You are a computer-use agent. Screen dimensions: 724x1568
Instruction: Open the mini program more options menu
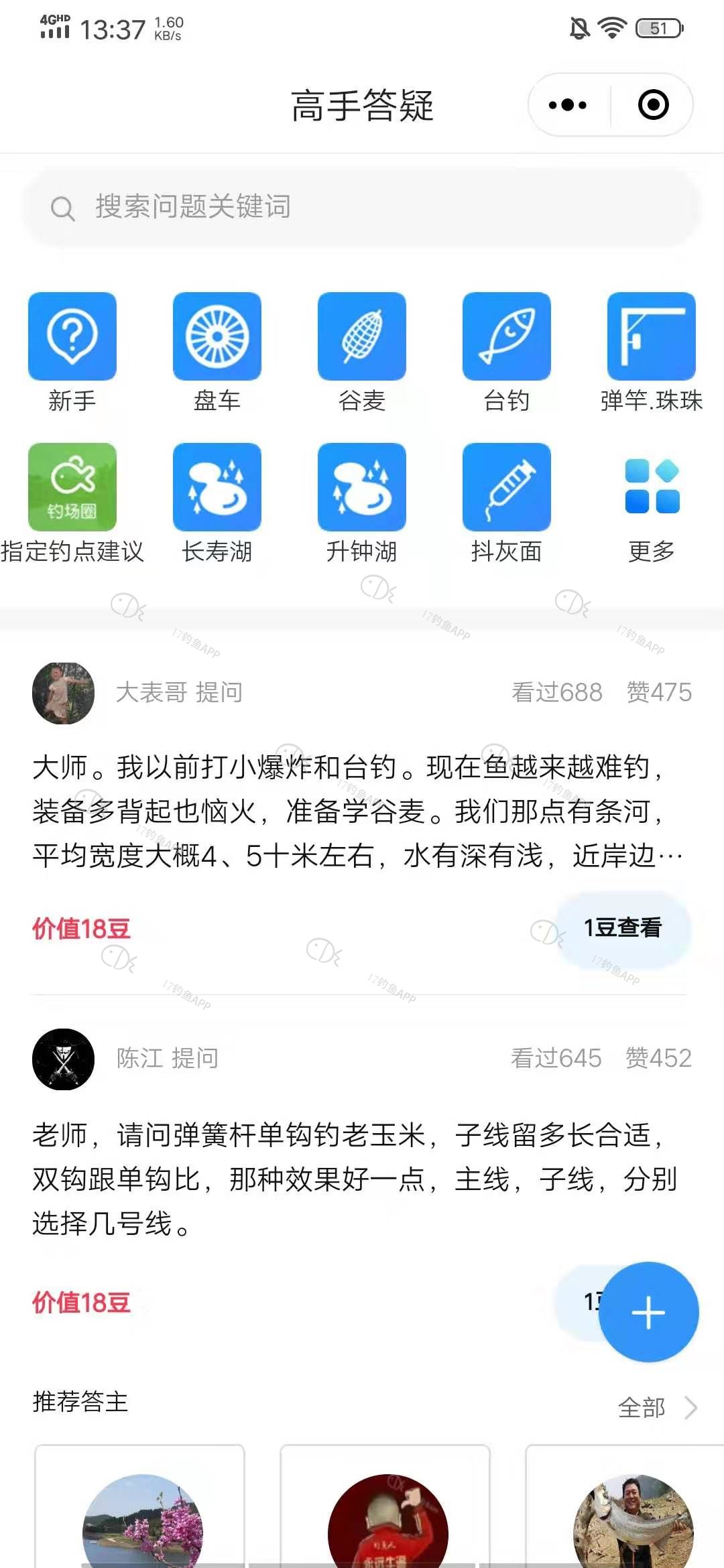(568, 105)
